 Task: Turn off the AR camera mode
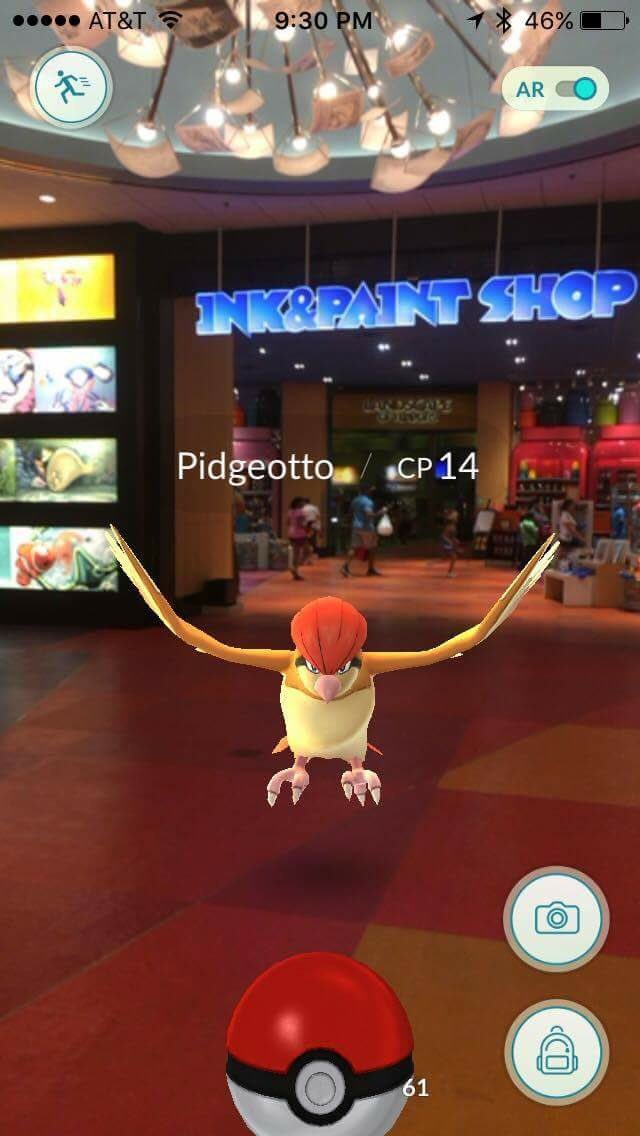click(575, 89)
